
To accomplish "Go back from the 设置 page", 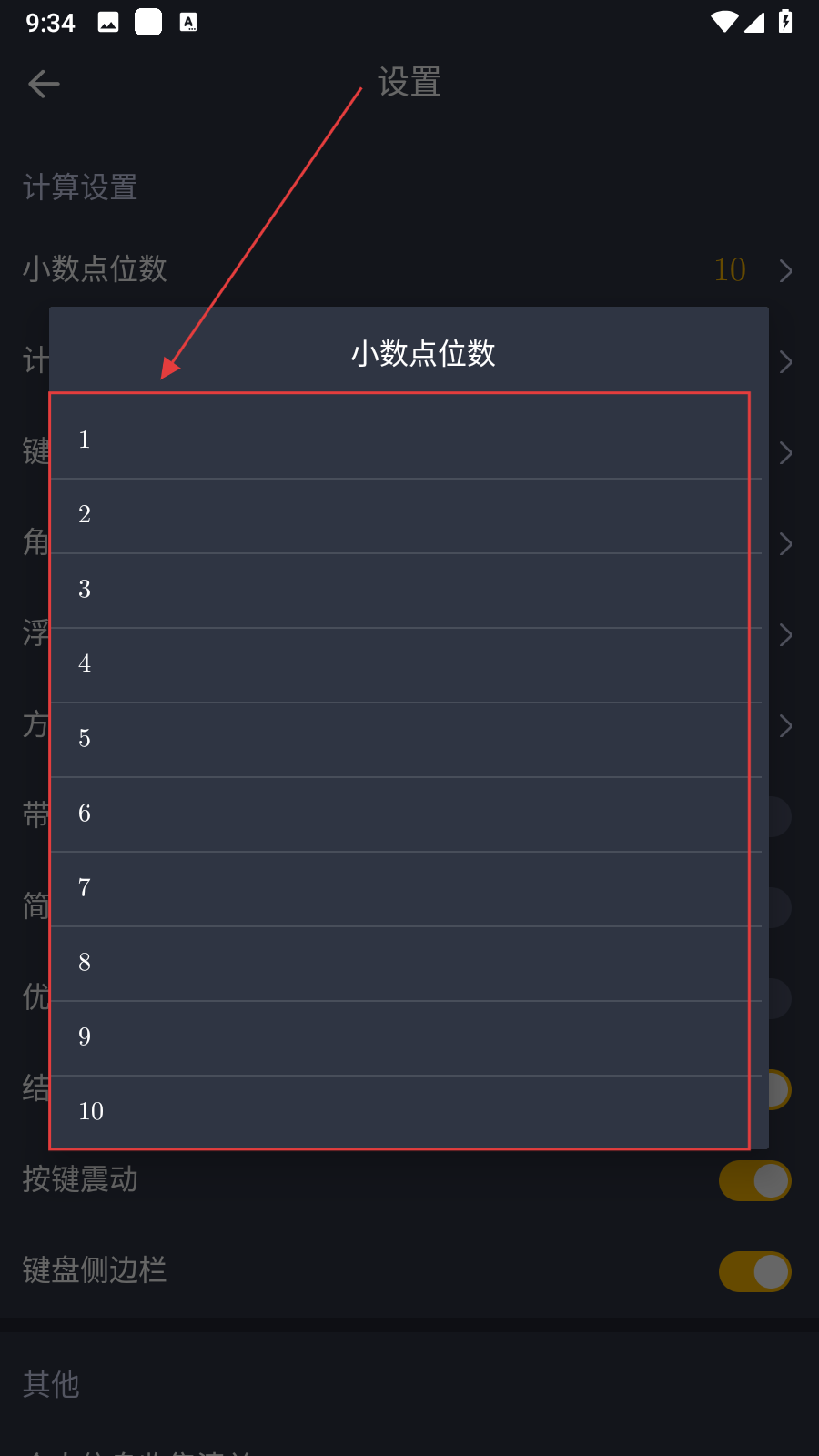I will tap(44, 84).
